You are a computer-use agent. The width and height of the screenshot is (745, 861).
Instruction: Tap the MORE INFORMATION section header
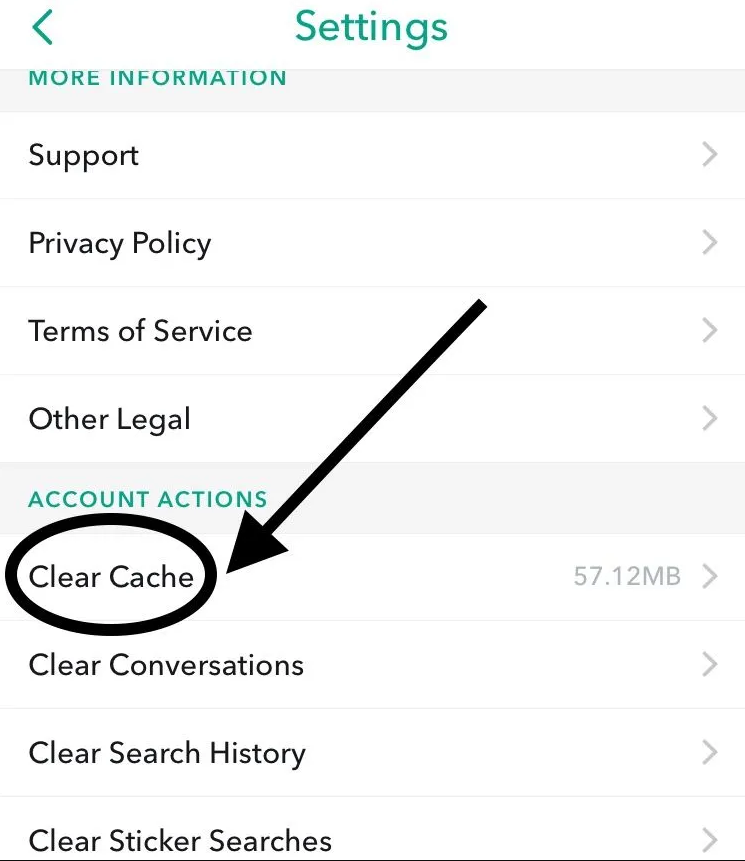(158, 77)
